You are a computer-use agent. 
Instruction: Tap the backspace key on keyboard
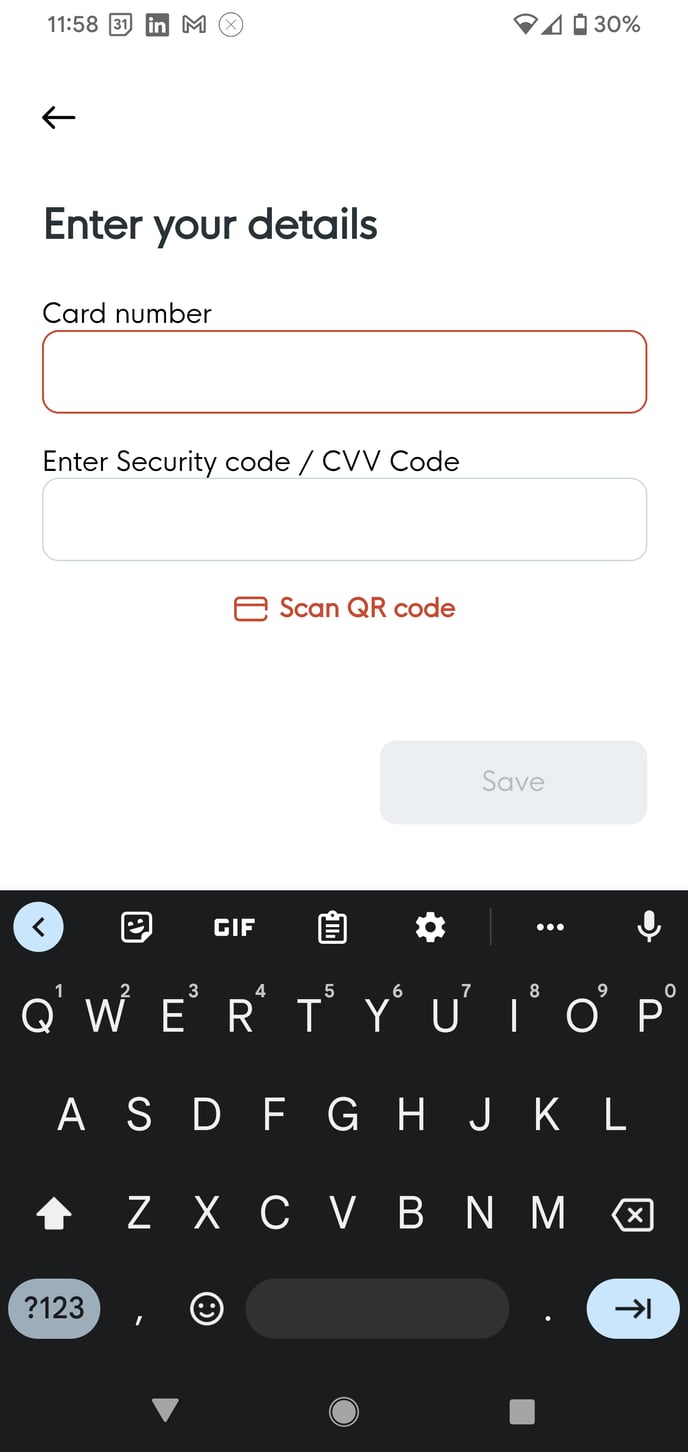pos(632,1214)
